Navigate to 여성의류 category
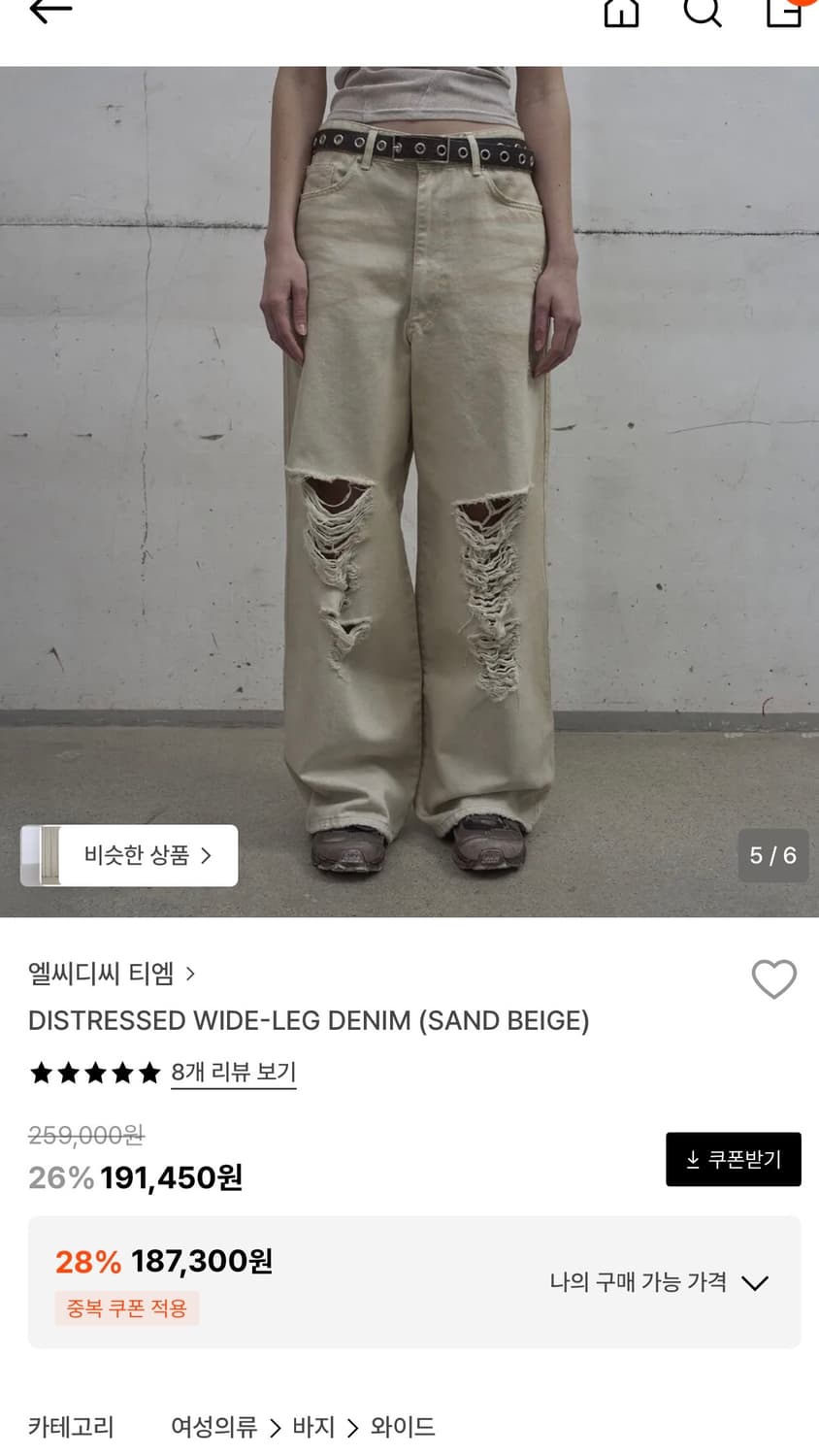 [213, 1428]
